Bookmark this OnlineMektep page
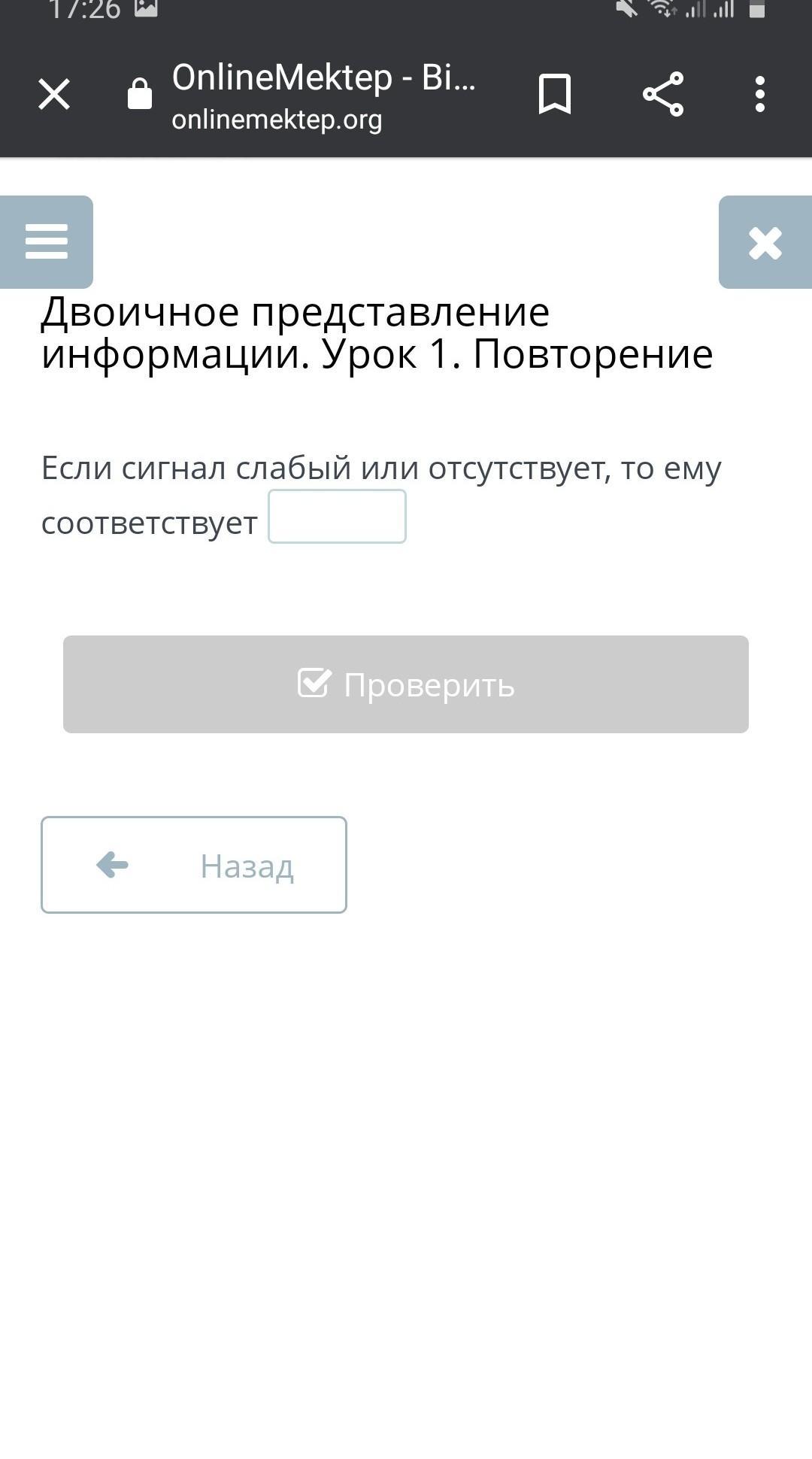This screenshot has width=812, height=1459. [555, 95]
